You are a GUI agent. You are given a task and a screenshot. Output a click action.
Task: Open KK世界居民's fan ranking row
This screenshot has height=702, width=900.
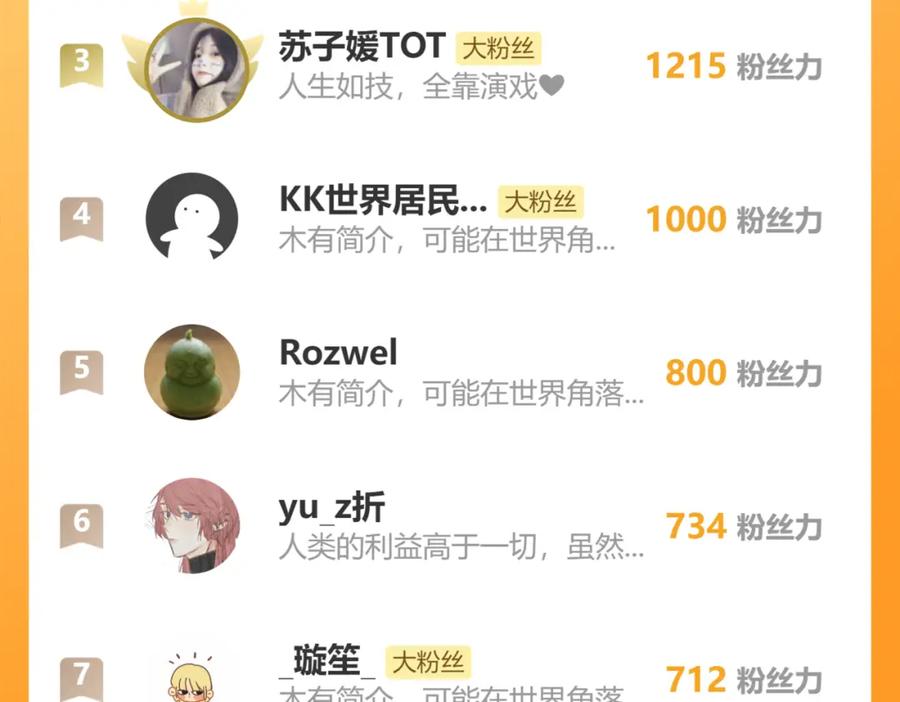pos(449,218)
